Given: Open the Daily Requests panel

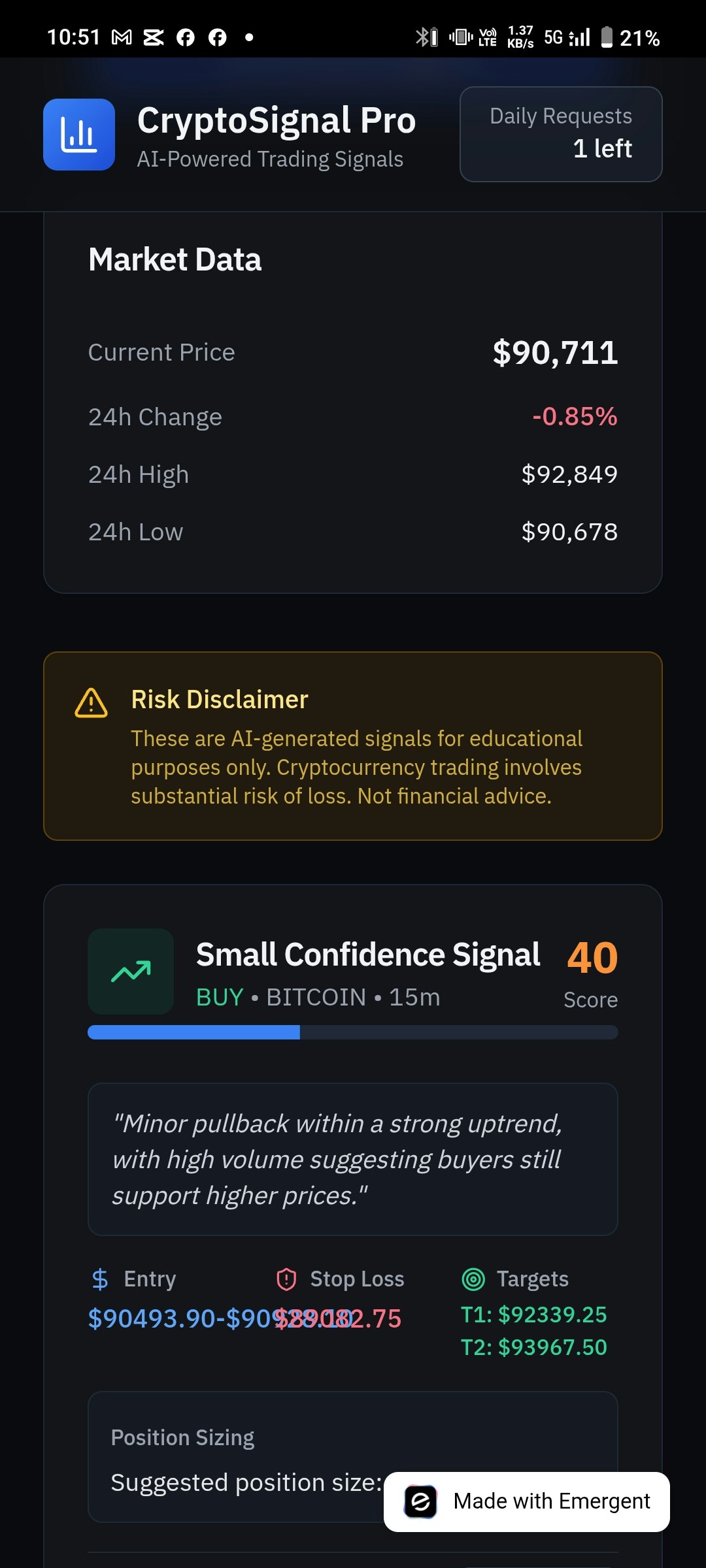Looking at the screenshot, I should click(561, 134).
